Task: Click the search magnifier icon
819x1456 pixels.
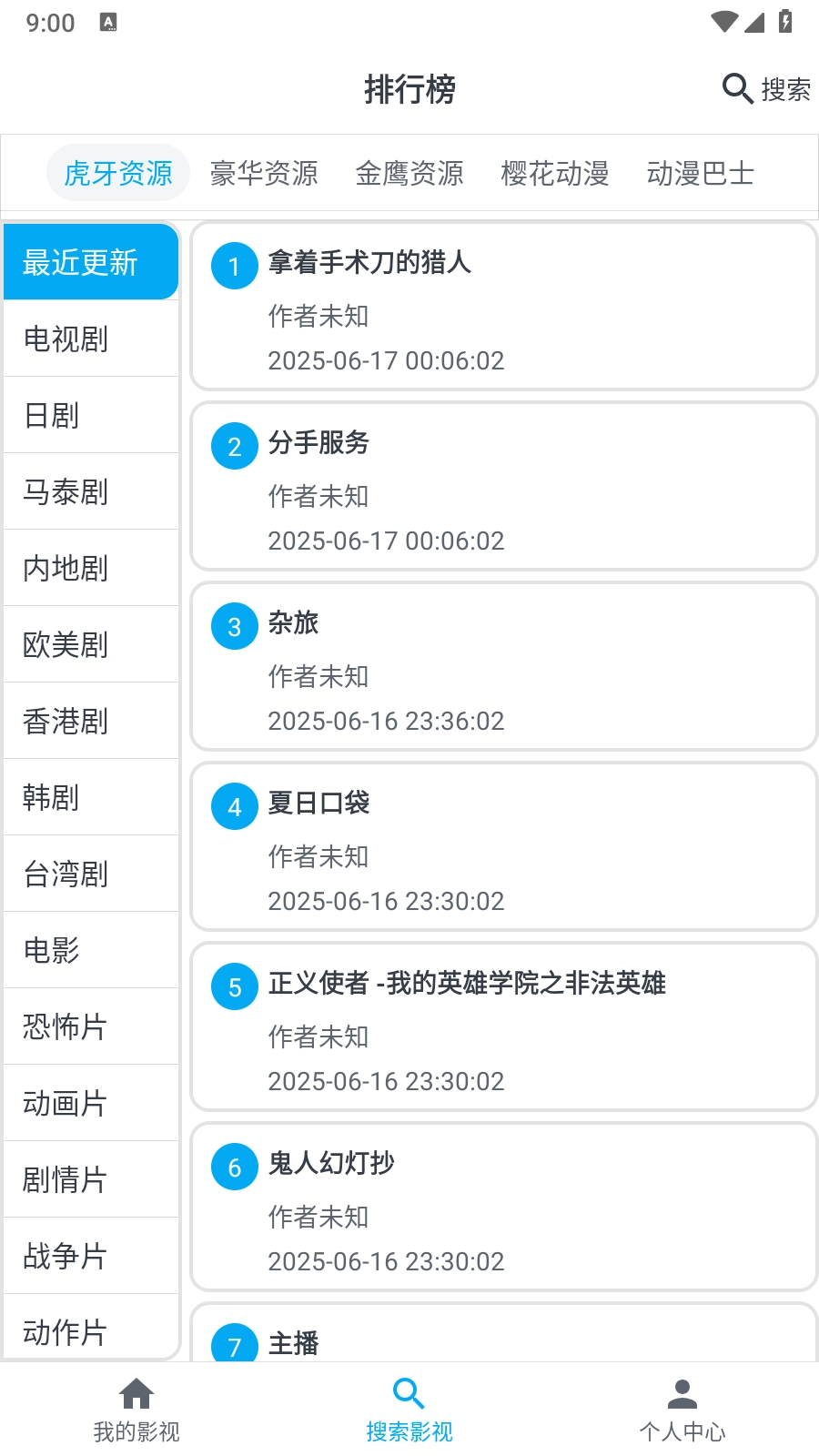Action: (736, 90)
